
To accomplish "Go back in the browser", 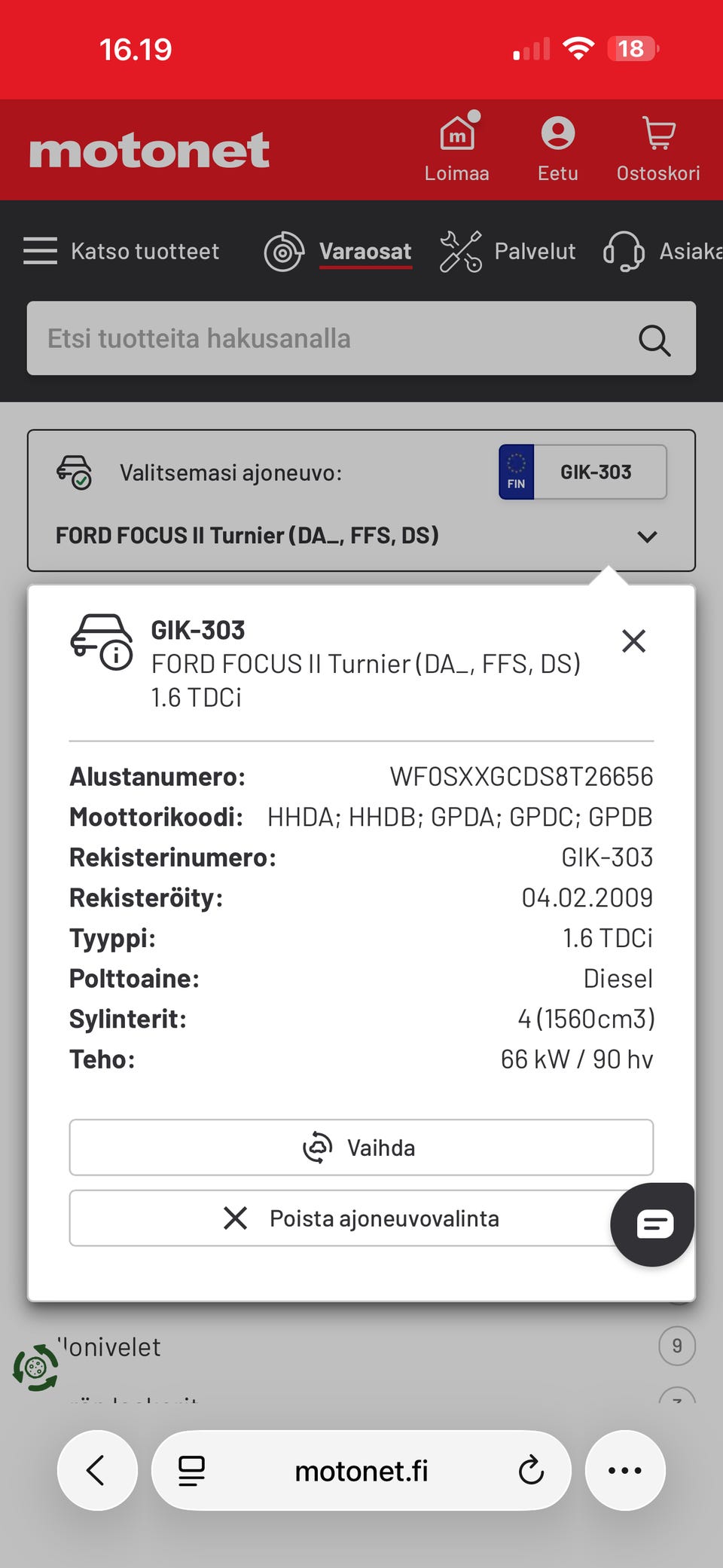I will click(97, 1470).
